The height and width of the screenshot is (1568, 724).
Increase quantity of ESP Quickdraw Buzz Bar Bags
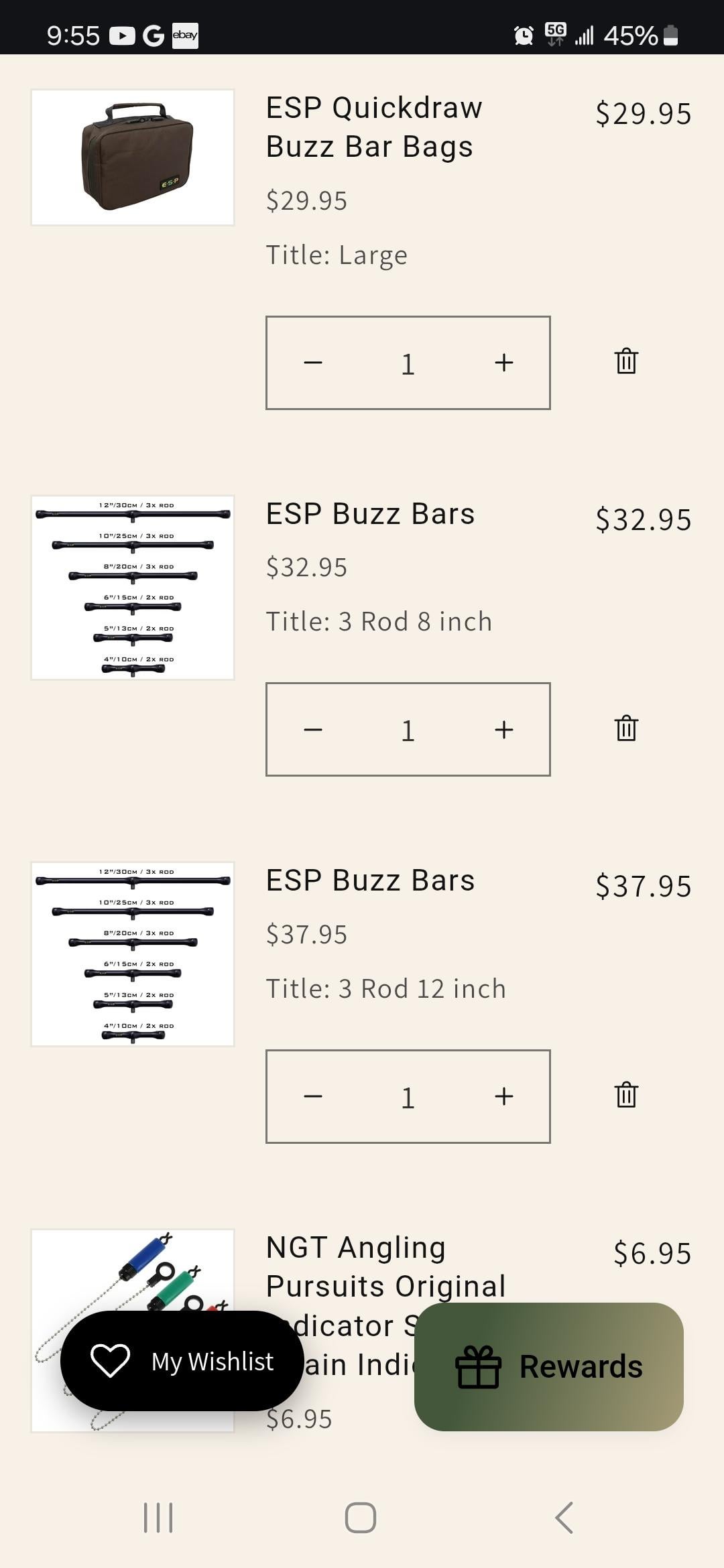[503, 363]
